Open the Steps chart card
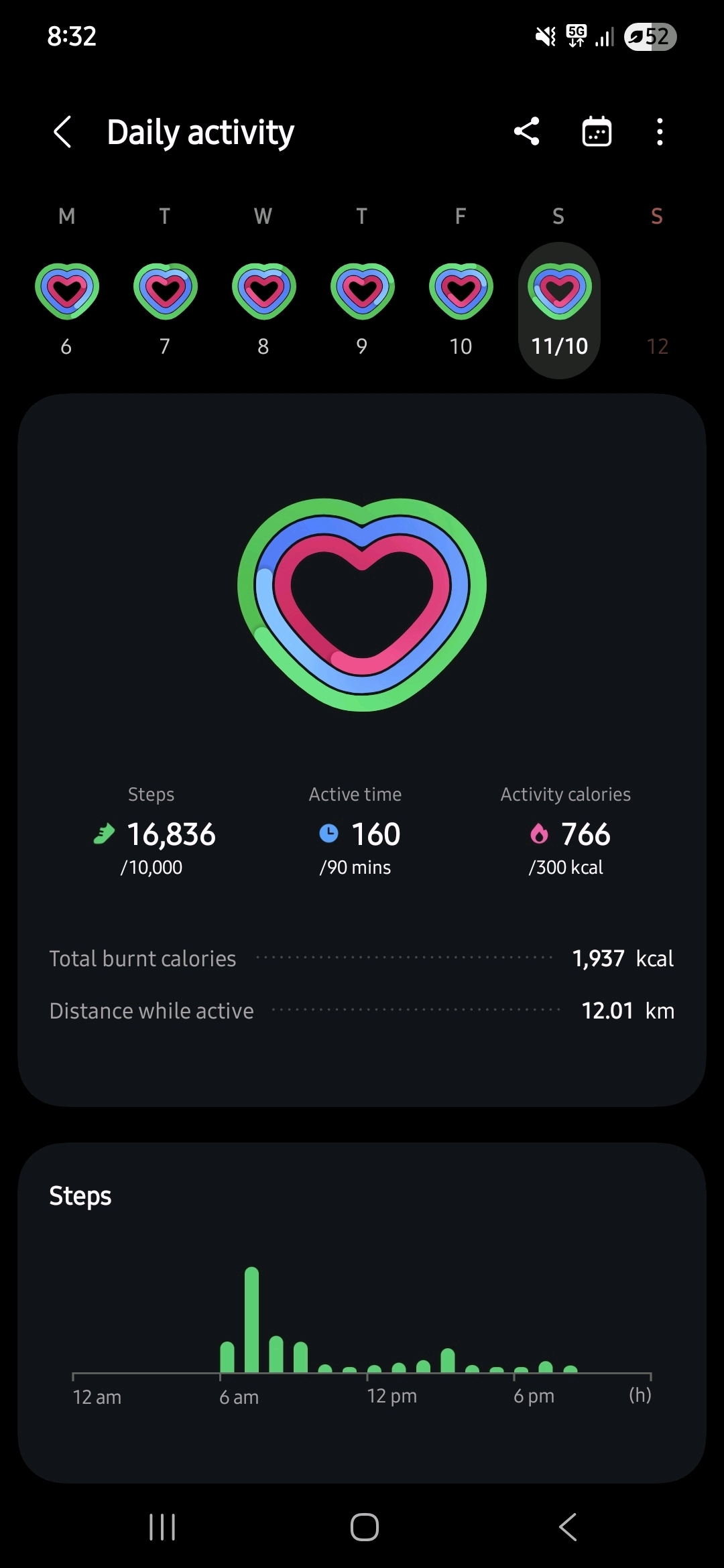 pyautogui.click(x=362, y=1312)
